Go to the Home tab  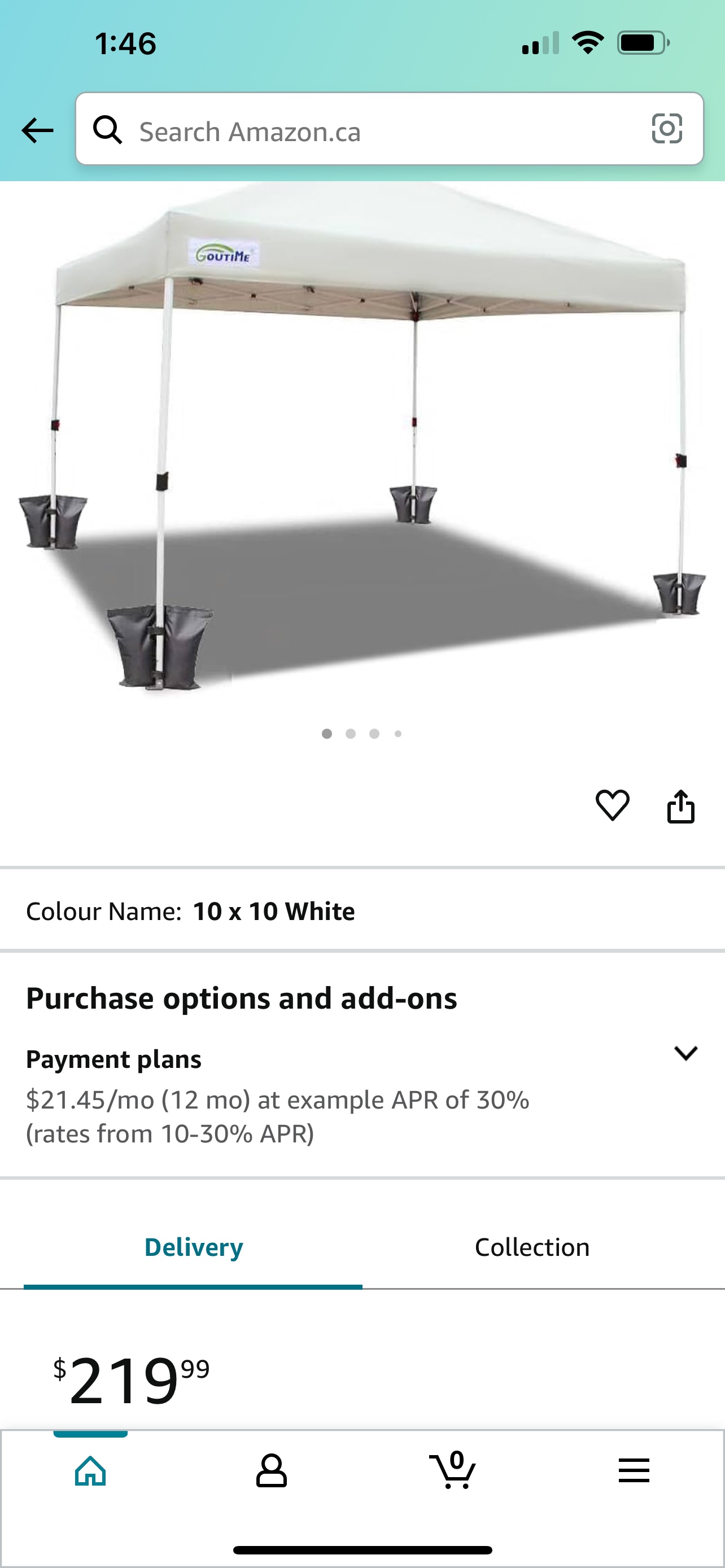click(90, 1470)
